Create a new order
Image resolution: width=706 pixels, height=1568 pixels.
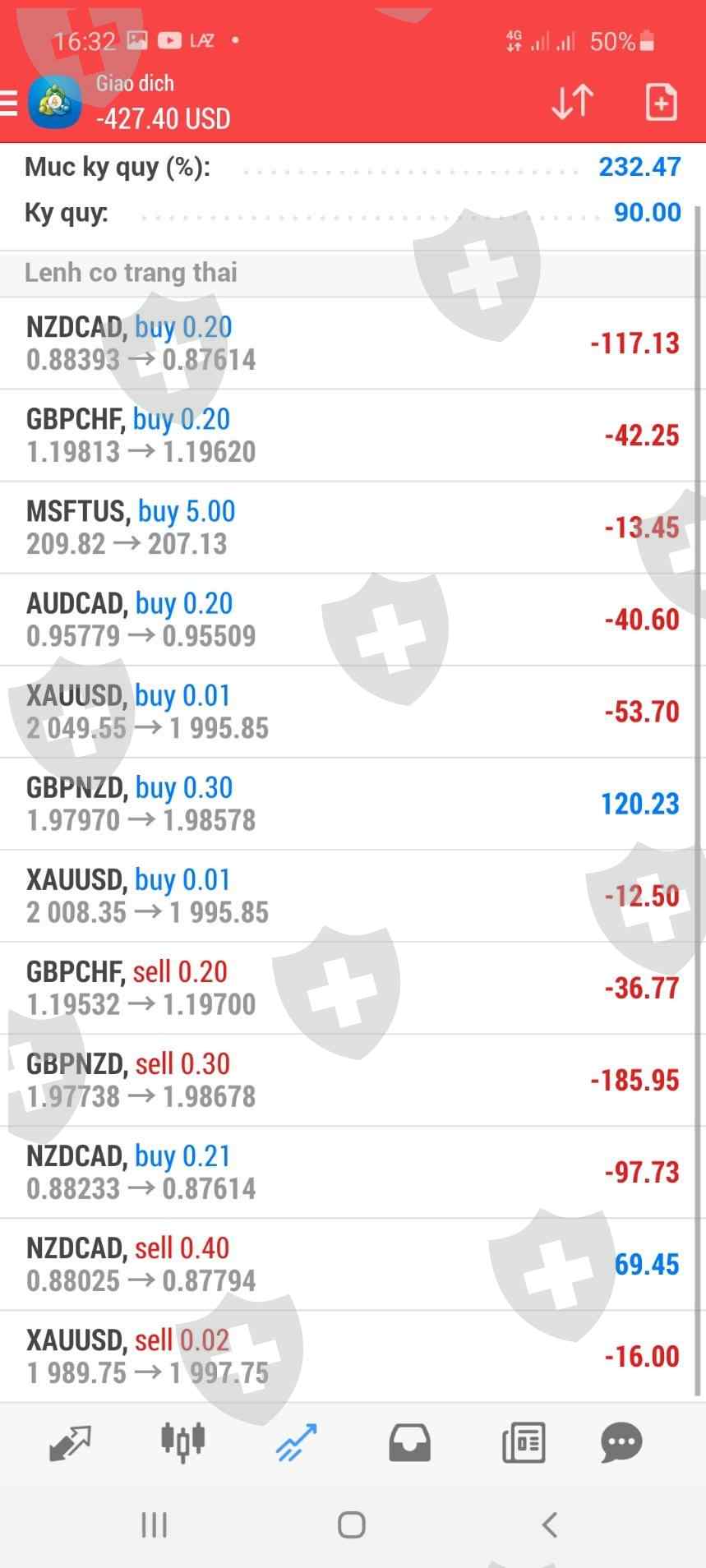point(661,103)
